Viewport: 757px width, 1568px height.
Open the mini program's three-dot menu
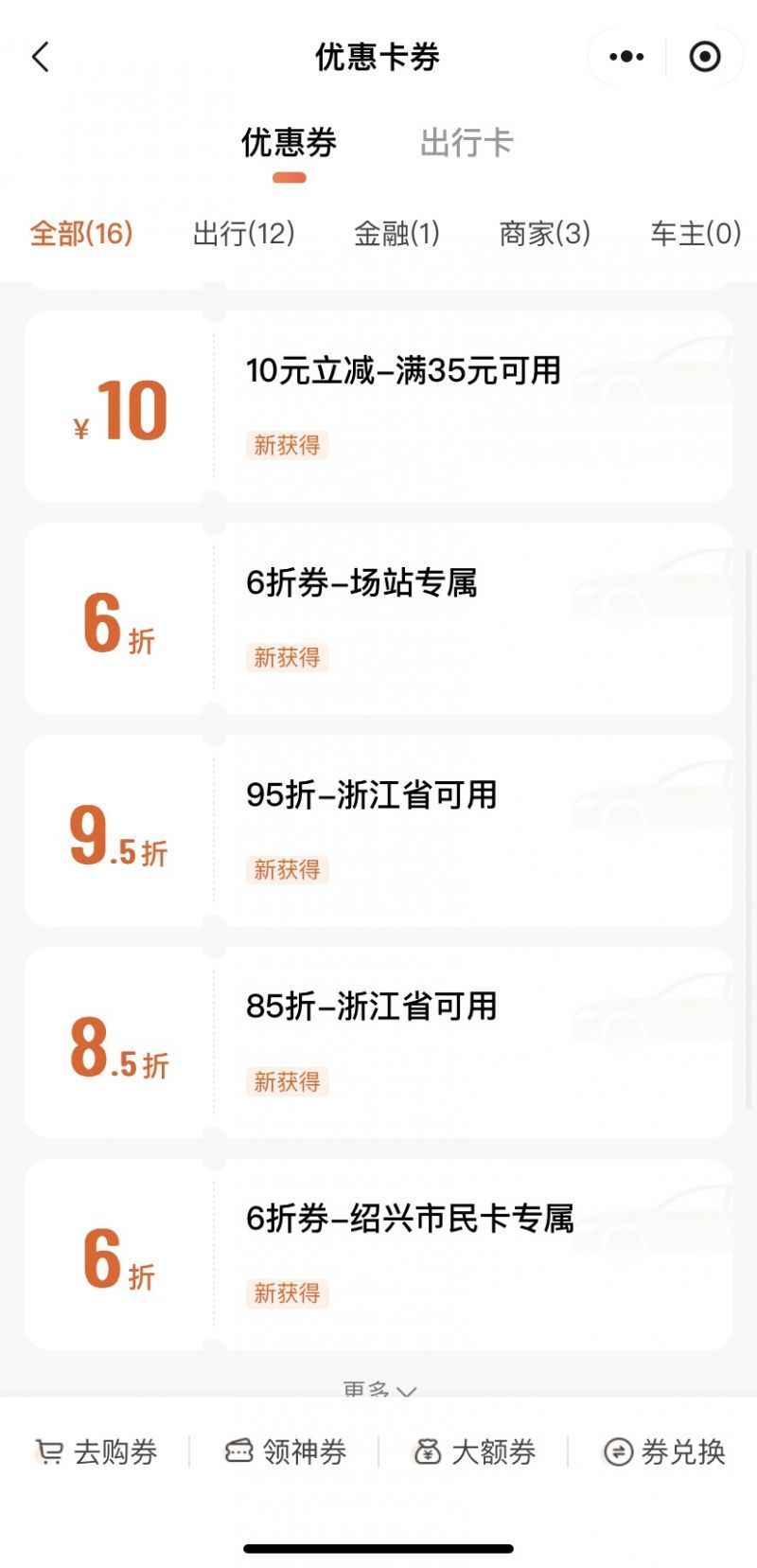[x=626, y=57]
